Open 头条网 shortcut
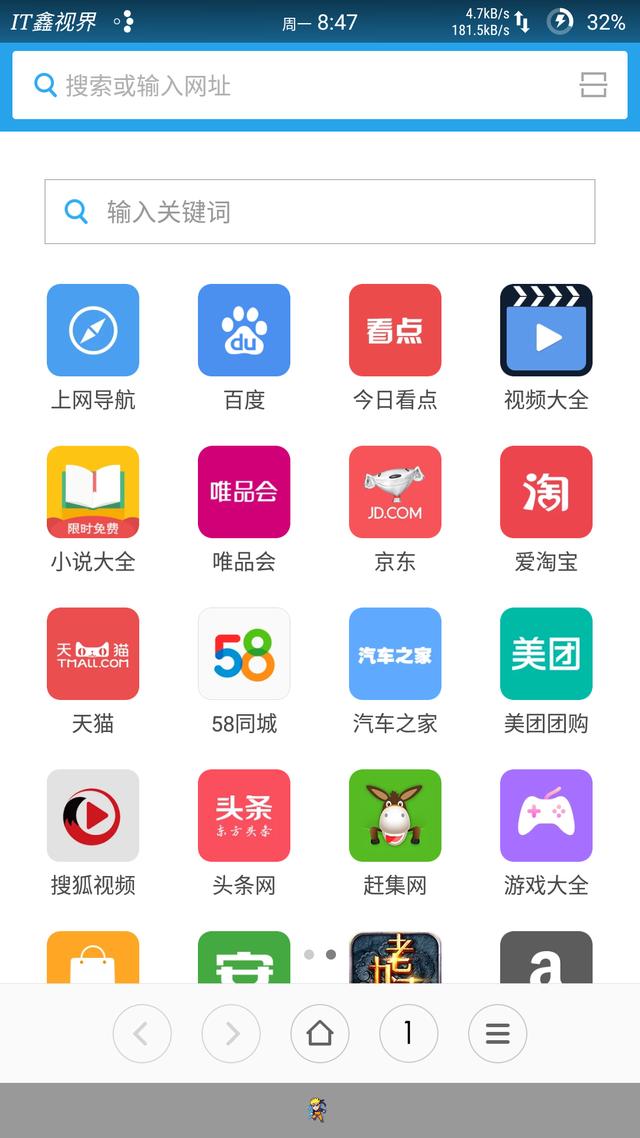Screen dimensions: 640x1138 [x=244, y=817]
